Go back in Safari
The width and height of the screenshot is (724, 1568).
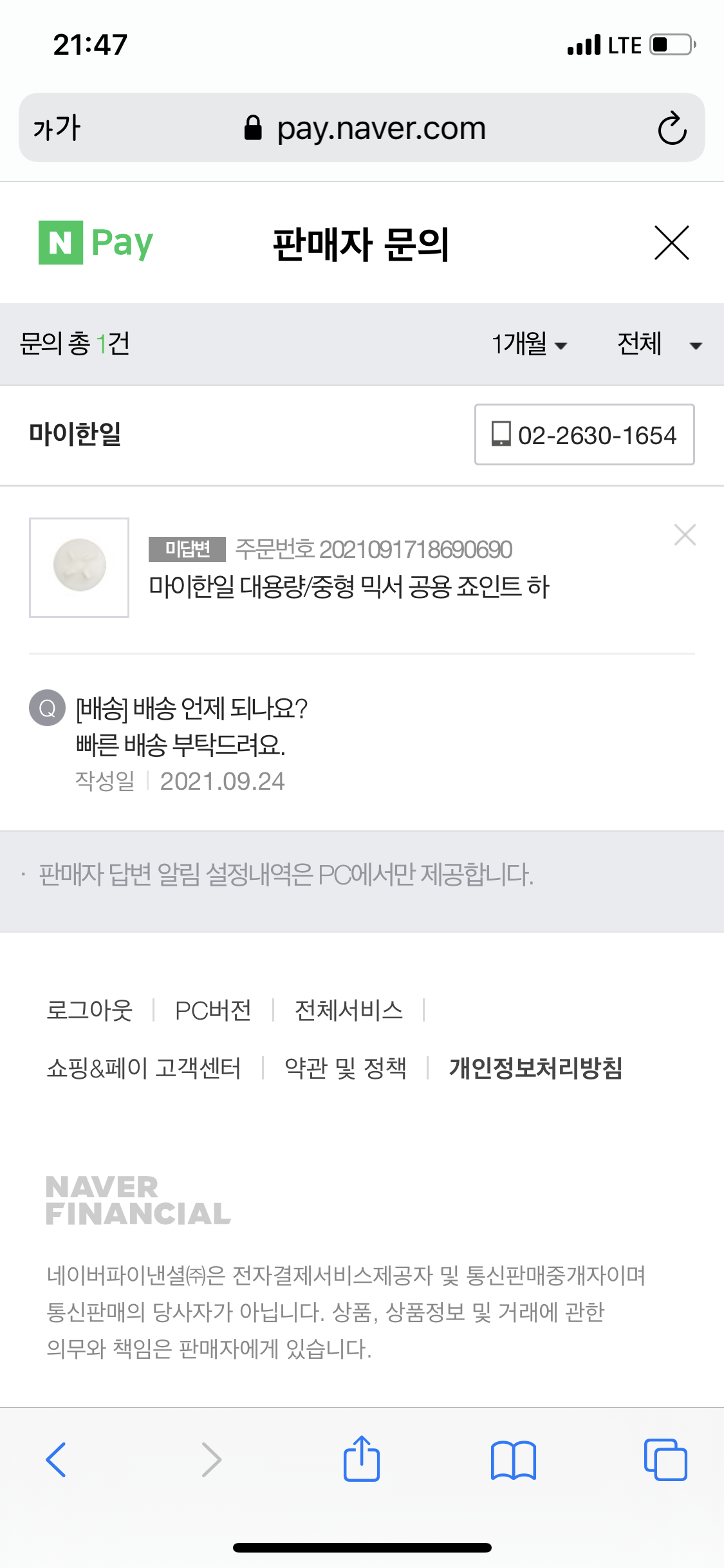[x=56, y=1459]
